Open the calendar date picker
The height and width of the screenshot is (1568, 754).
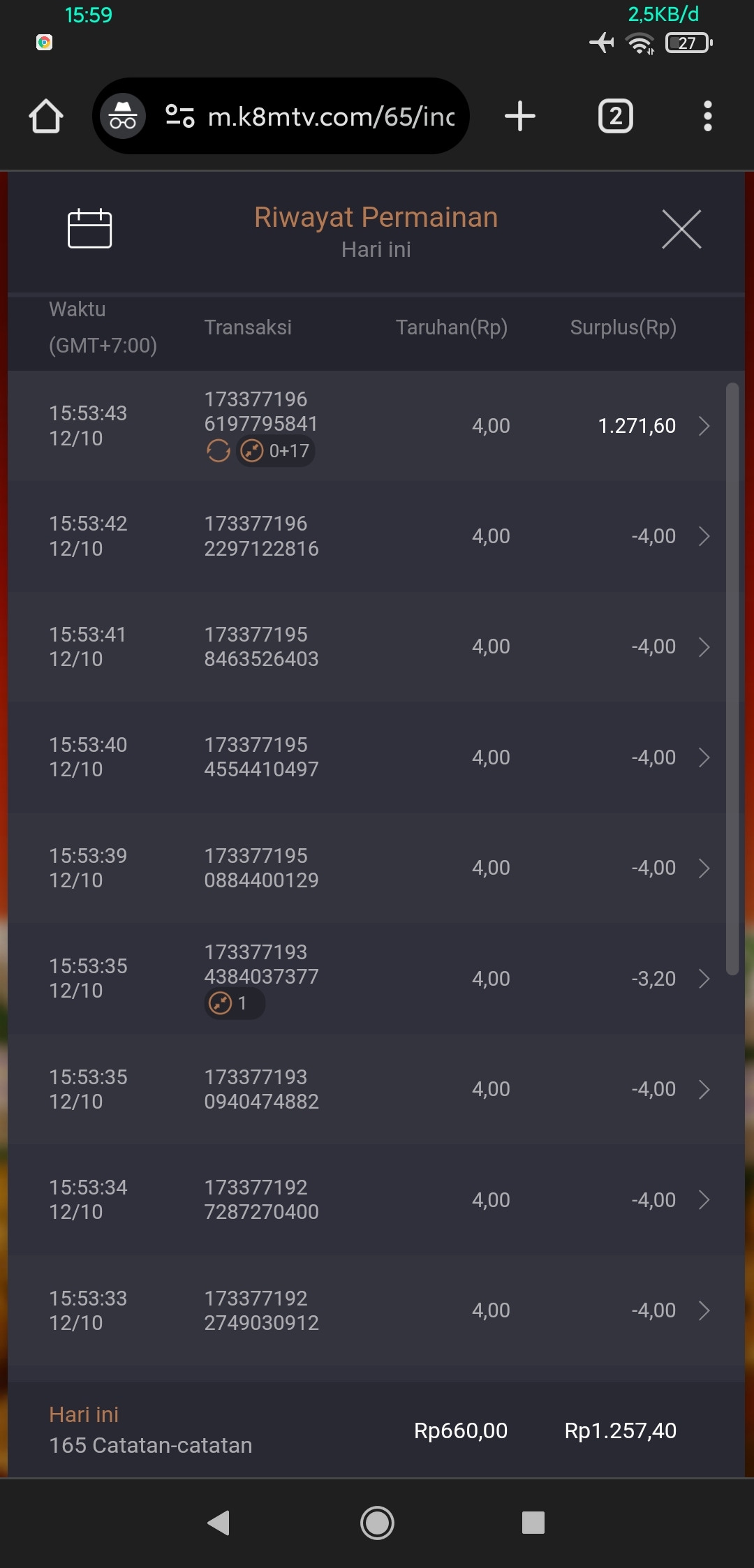pos(89,228)
